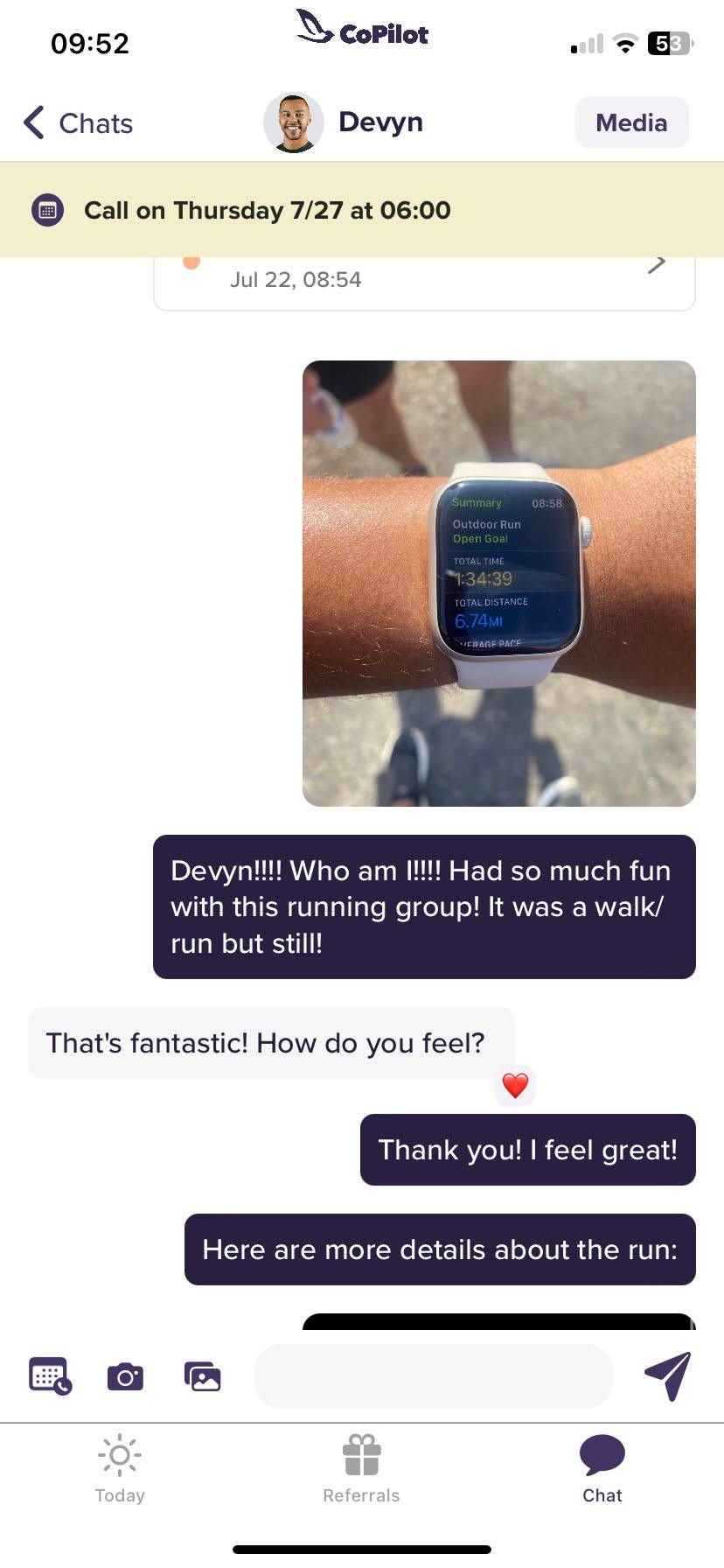Go back to Chats list
This screenshot has height=1568, width=724.
[79, 123]
